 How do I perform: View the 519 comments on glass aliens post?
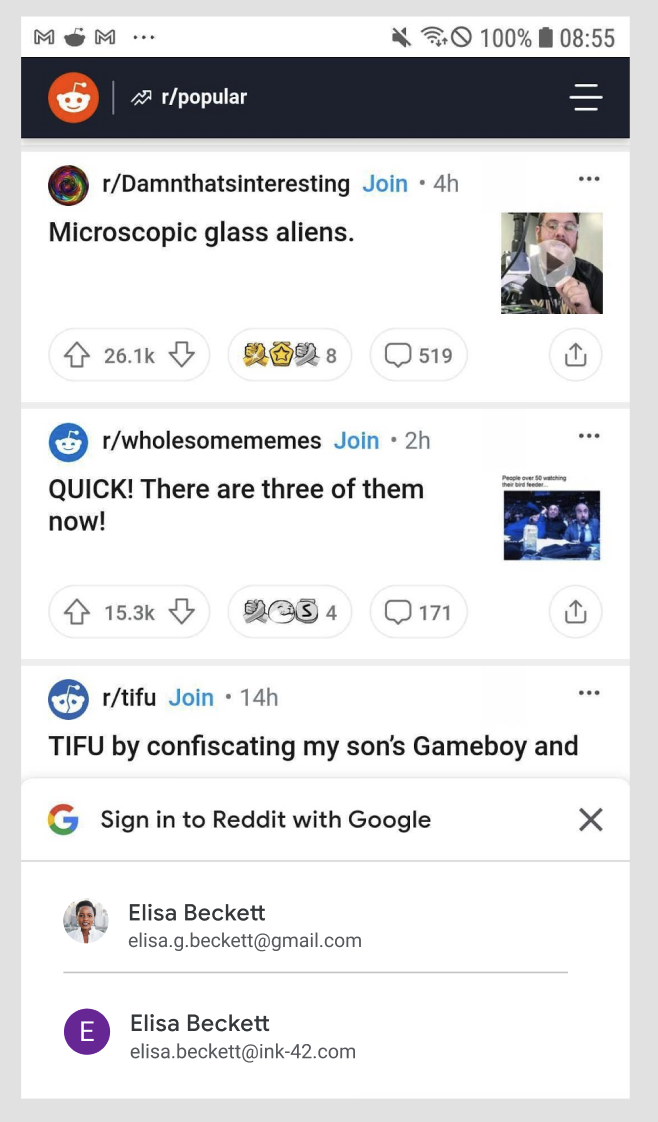click(x=418, y=355)
